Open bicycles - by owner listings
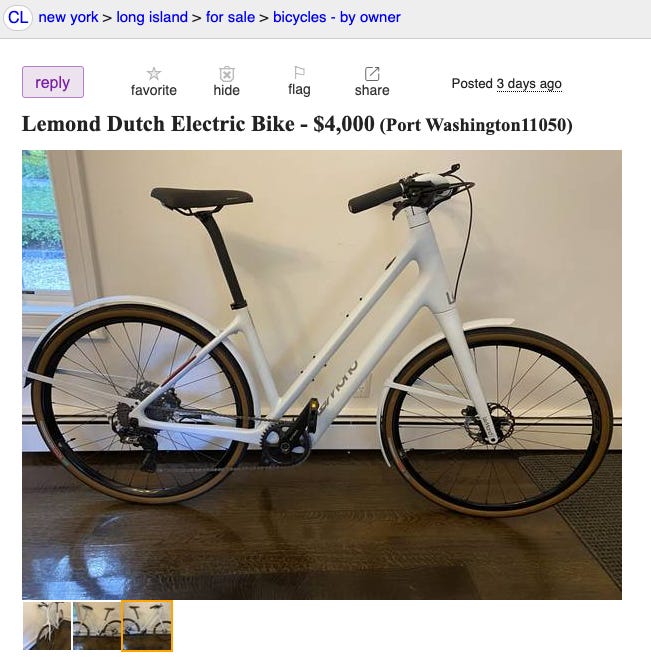651x662 pixels. [x=337, y=17]
